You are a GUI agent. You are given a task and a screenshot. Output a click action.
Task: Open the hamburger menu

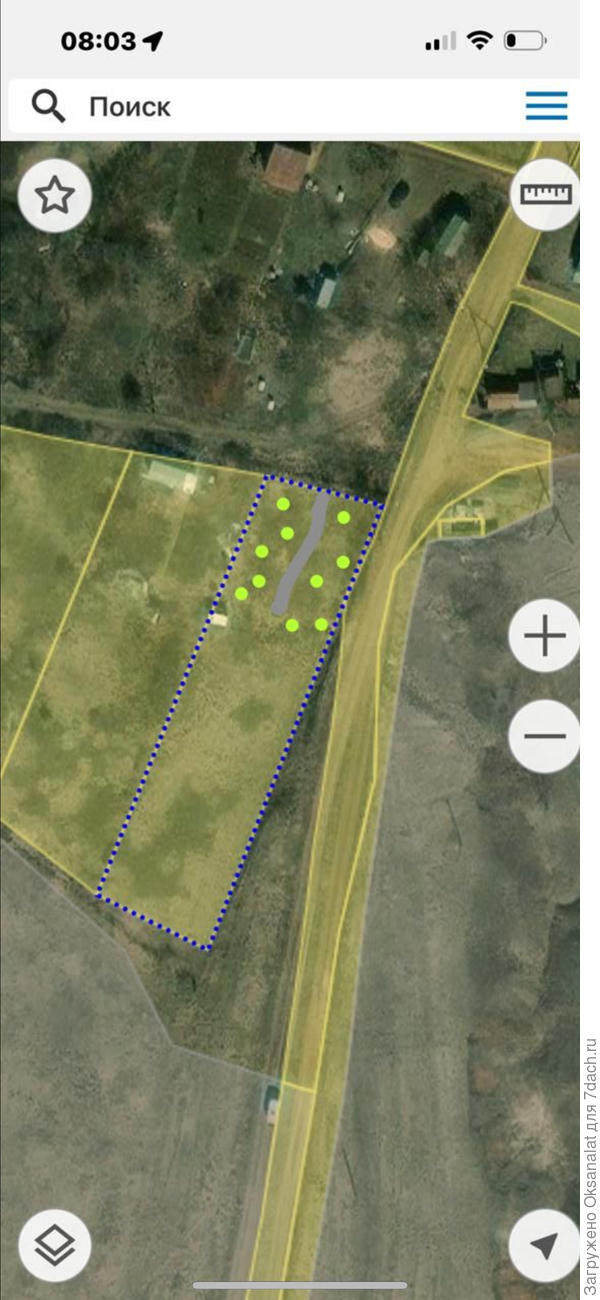pyautogui.click(x=546, y=106)
